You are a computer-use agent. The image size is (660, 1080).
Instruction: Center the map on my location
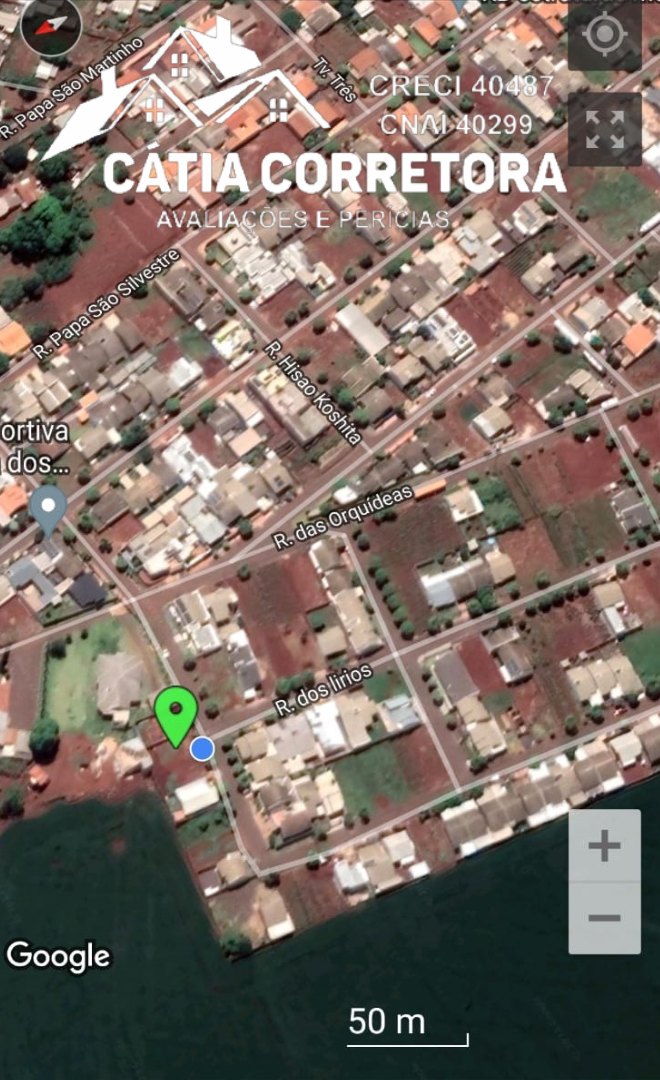(605, 34)
